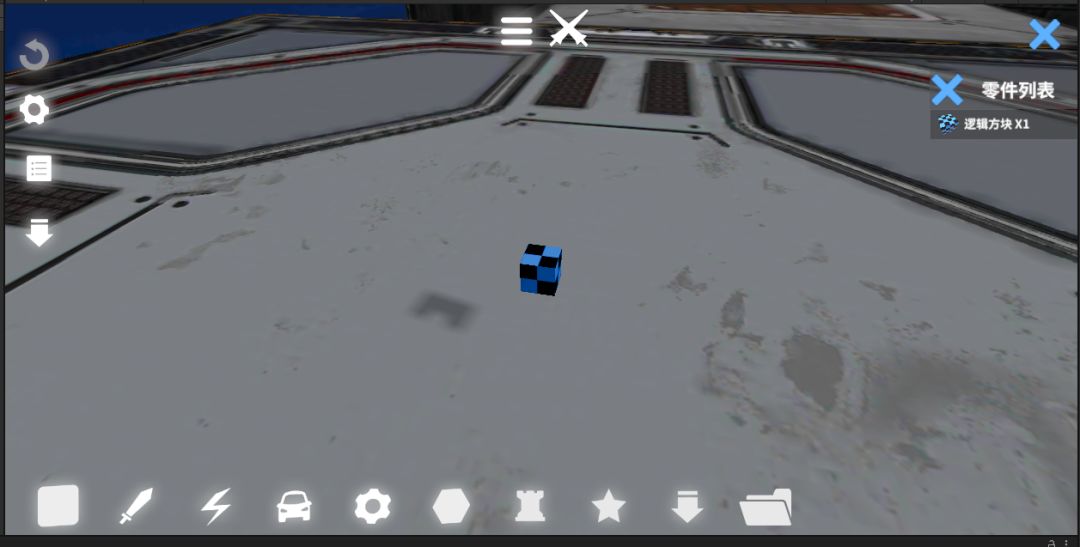Tap the crossed swords battle icon
Screen dimensions: 1080x547
tap(569, 29)
